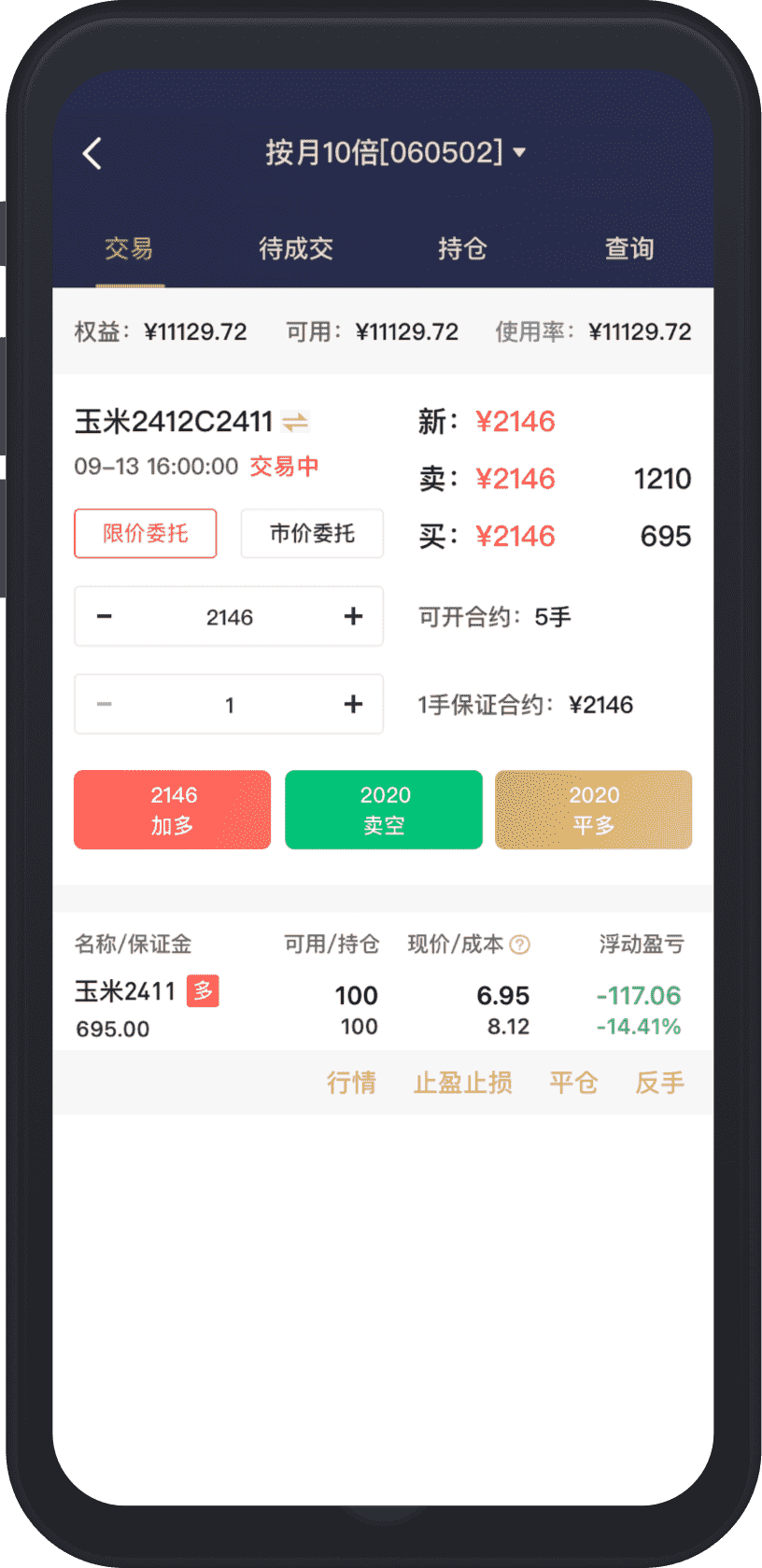Show help for 现价/成本 column
Screen dimensions: 762x1568
[520, 945]
